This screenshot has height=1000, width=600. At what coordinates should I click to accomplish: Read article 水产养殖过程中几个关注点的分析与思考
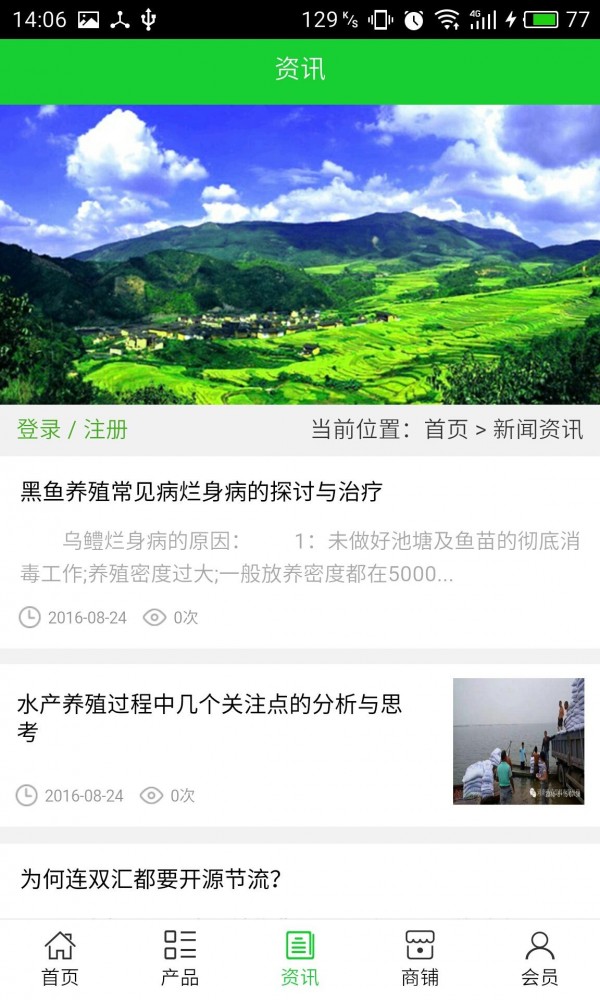click(x=210, y=718)
